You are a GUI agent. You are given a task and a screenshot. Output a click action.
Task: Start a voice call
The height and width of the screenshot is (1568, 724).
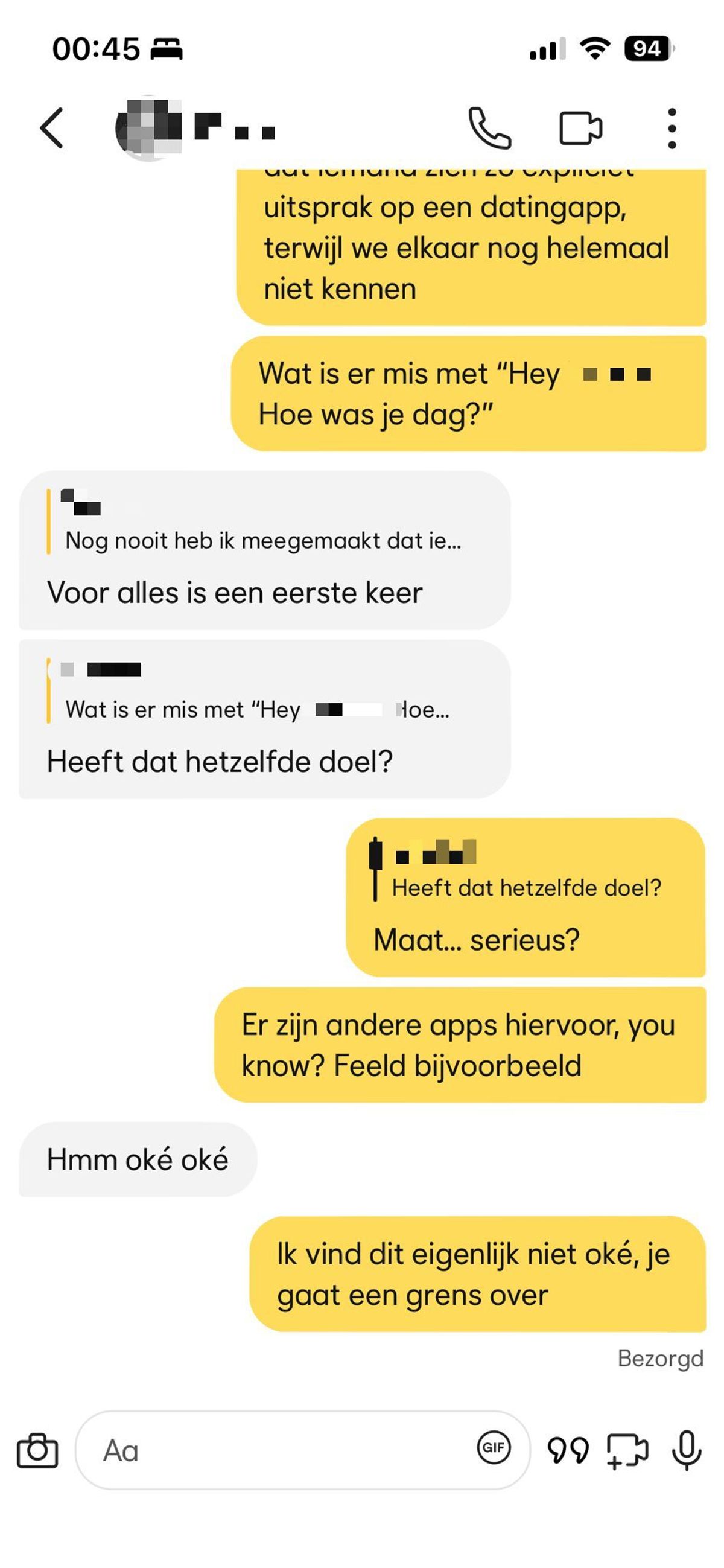[x=489, y=128]
